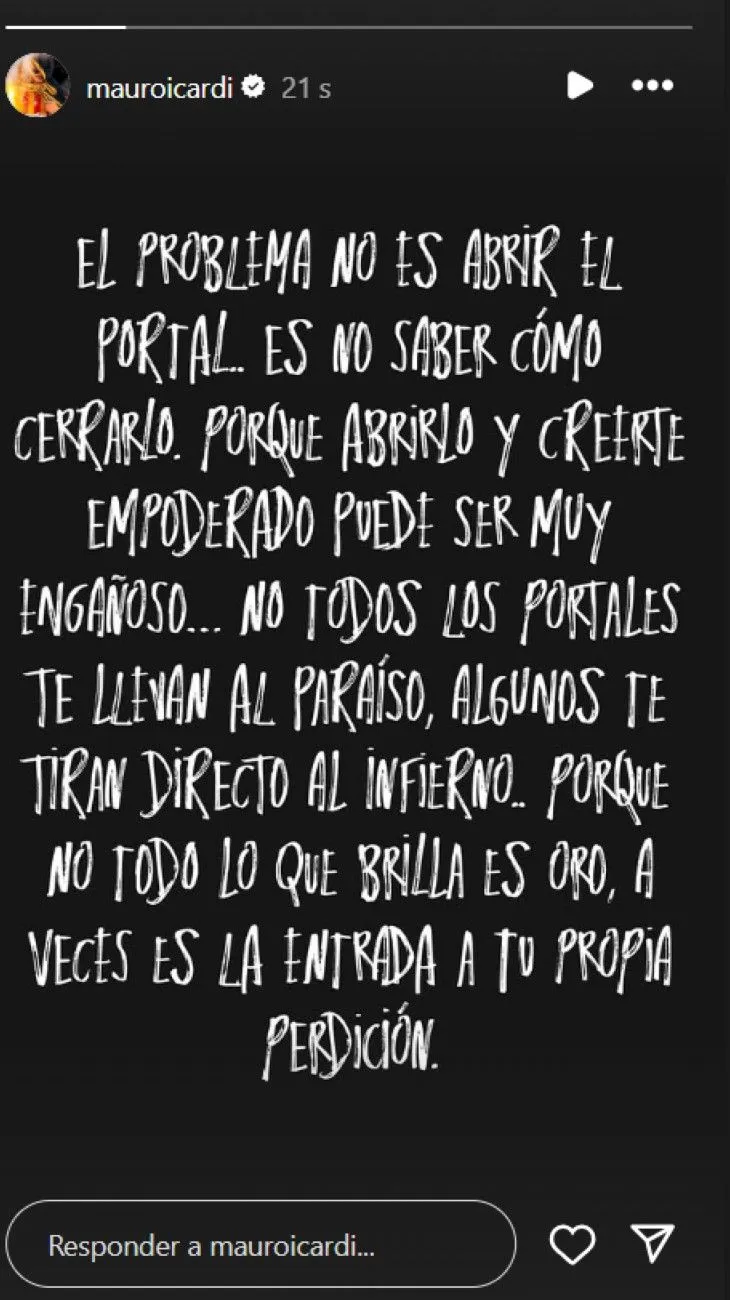Tap the Responder a mauroicardi reply field

point(260,1246)
